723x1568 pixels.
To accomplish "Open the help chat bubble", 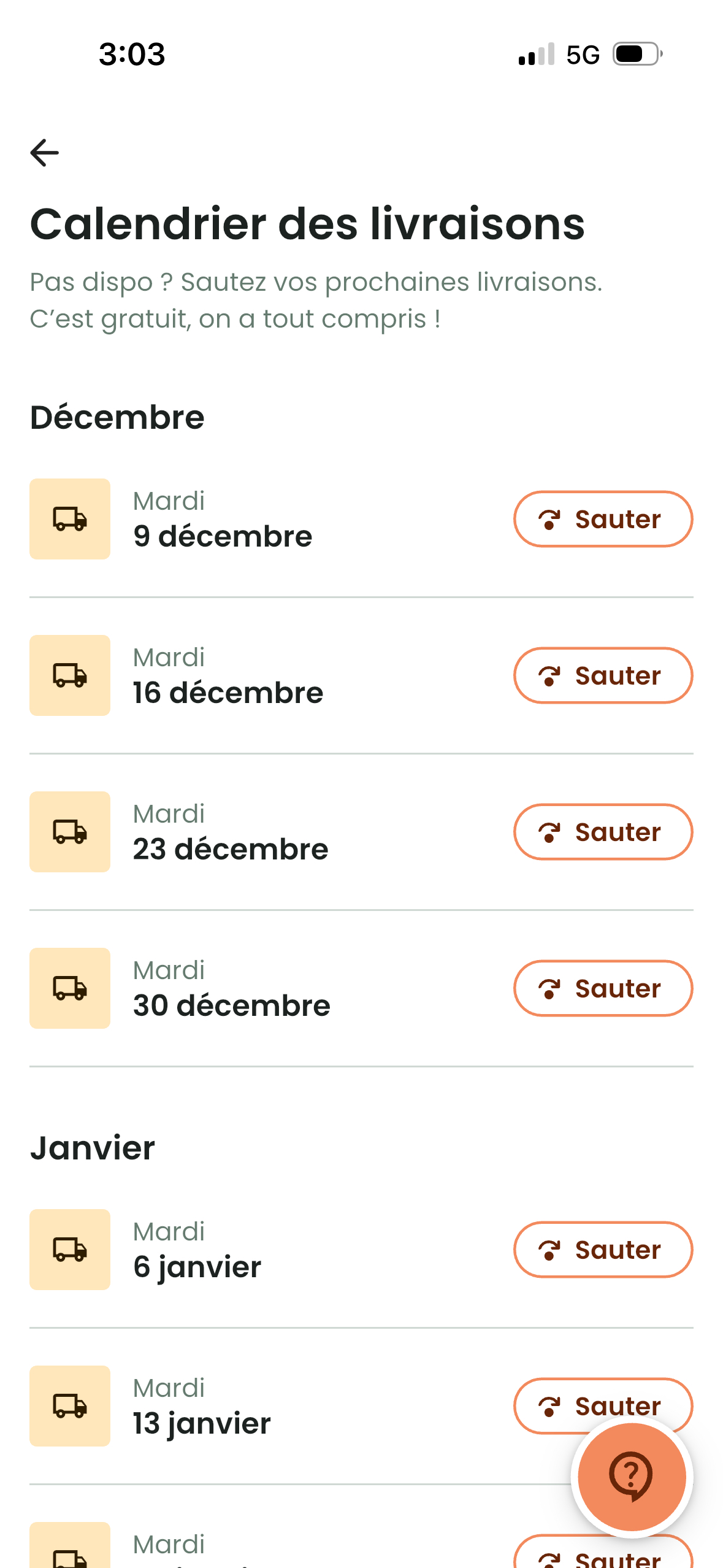I will (632, 1477).
